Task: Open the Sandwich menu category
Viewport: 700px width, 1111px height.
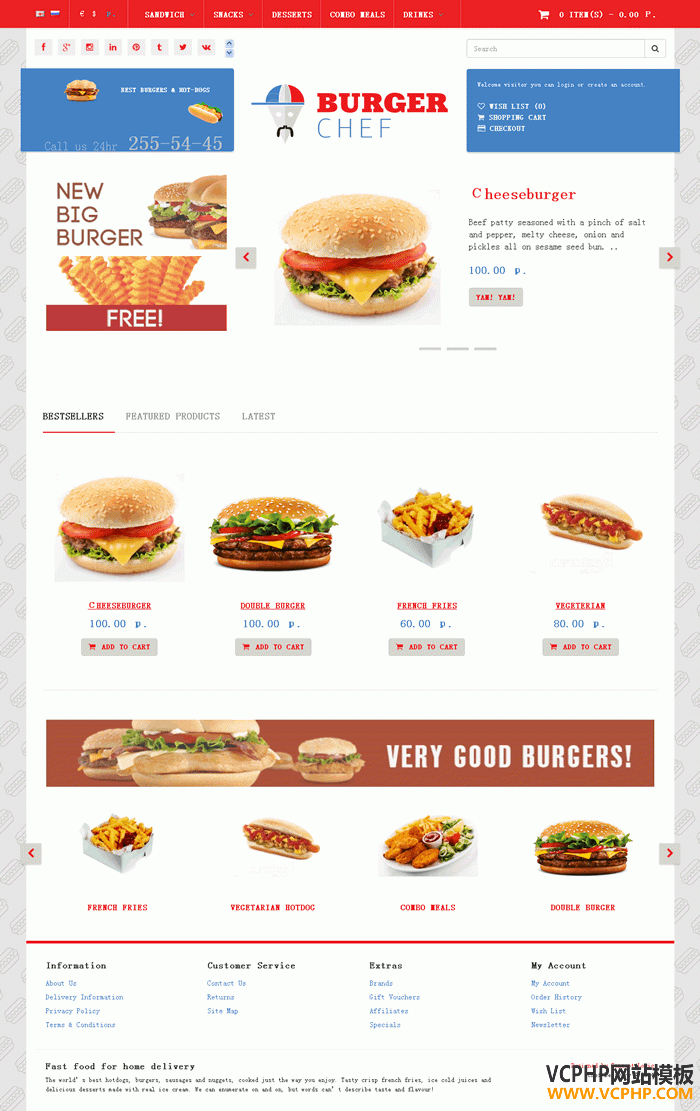Action: (x=166, y=15)
